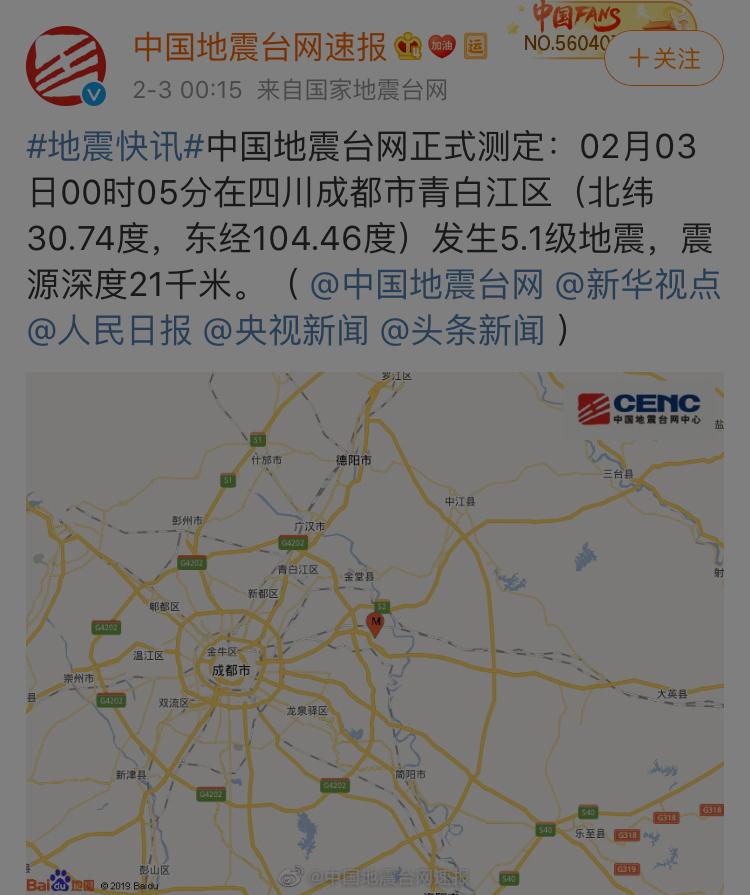Tap the @央视新闻 mention
750x895 pixels.
point(286,331)
